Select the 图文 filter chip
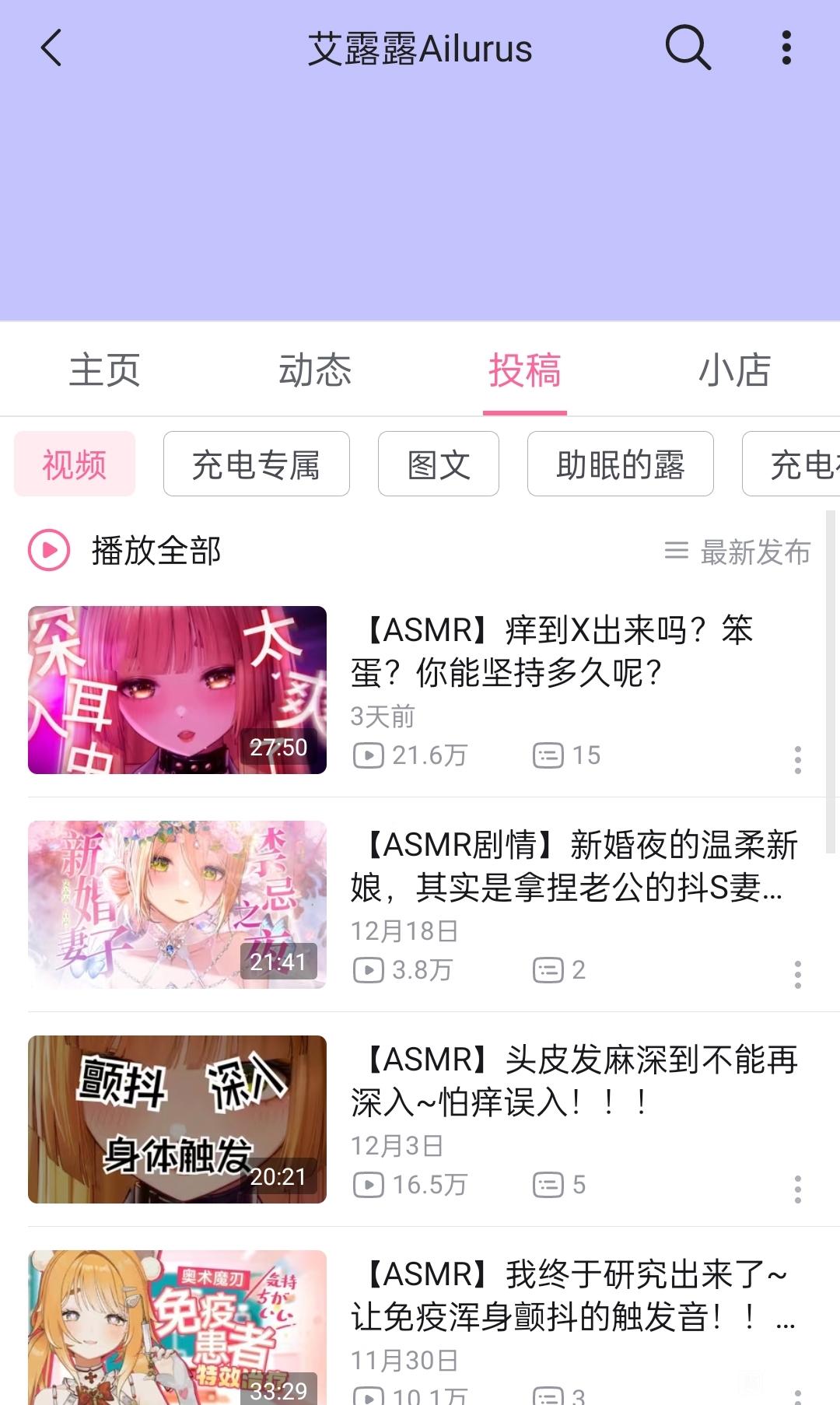Screen dimensions: 840x1405 (438, 464)
